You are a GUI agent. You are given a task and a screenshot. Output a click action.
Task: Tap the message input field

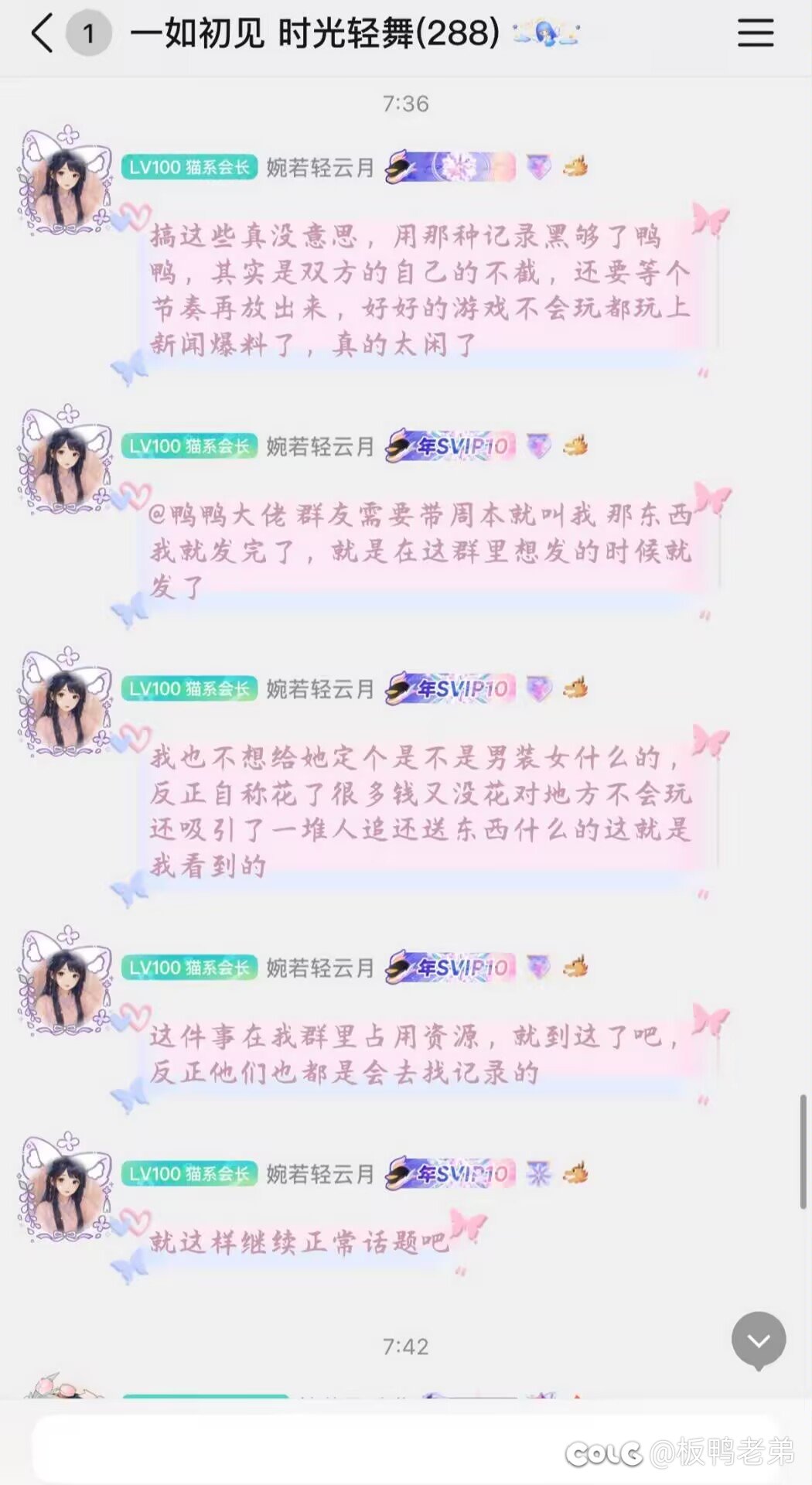pos(294,1448)
